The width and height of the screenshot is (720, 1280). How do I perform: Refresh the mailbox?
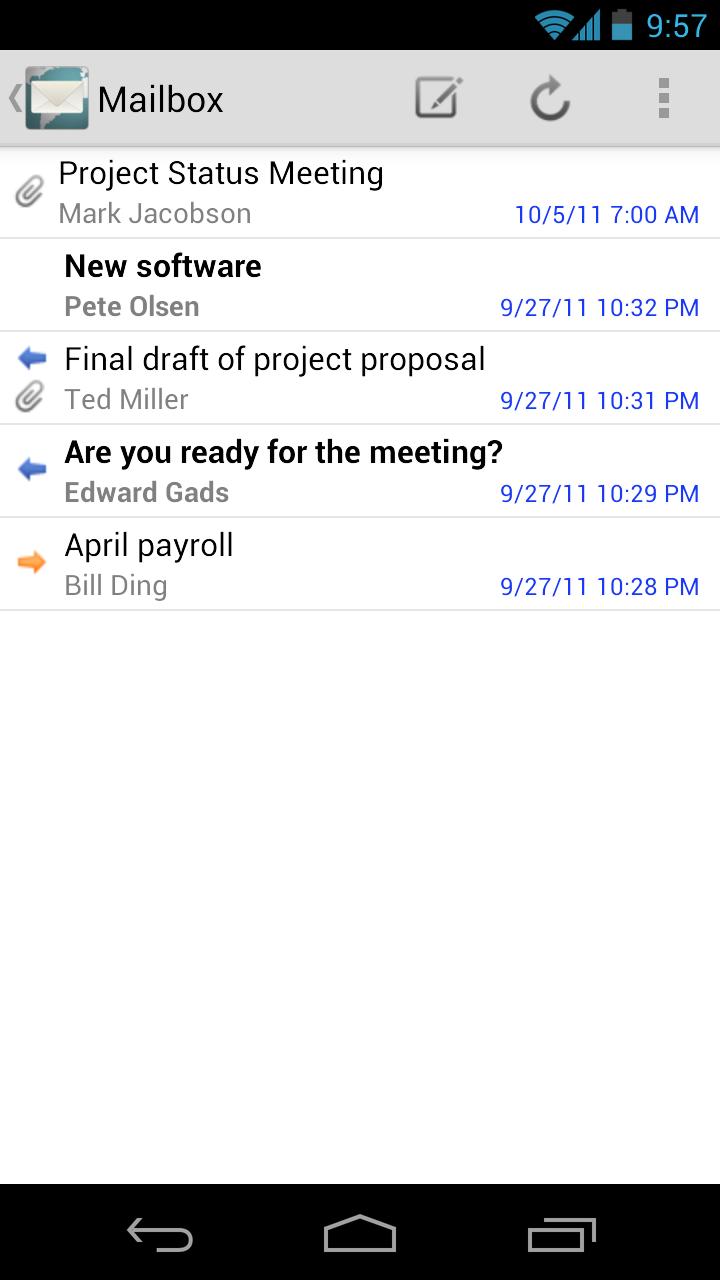(x=549, y=99)
